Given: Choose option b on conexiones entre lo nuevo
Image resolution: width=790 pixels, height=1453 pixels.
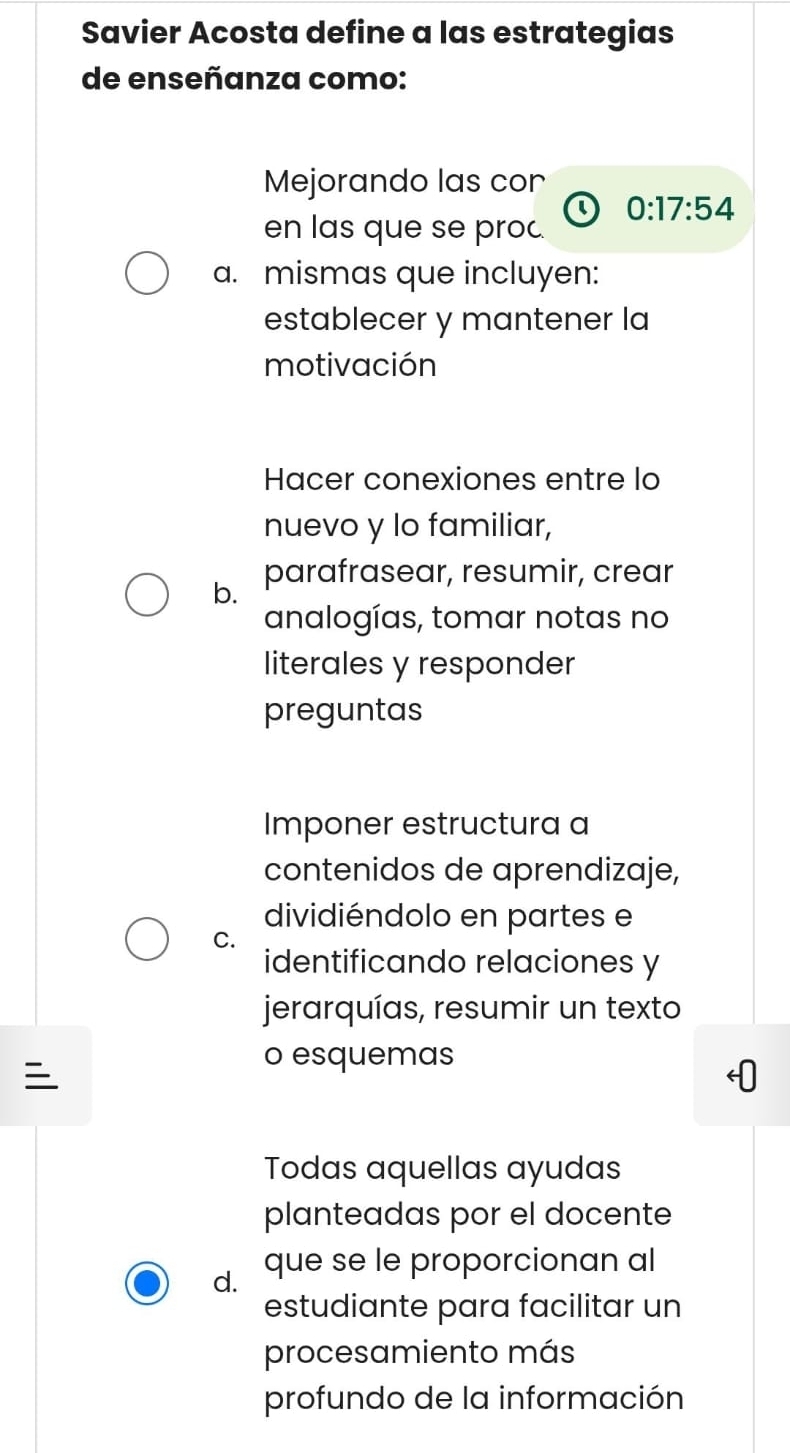Looking at the screenshot, I should point(146,595).
